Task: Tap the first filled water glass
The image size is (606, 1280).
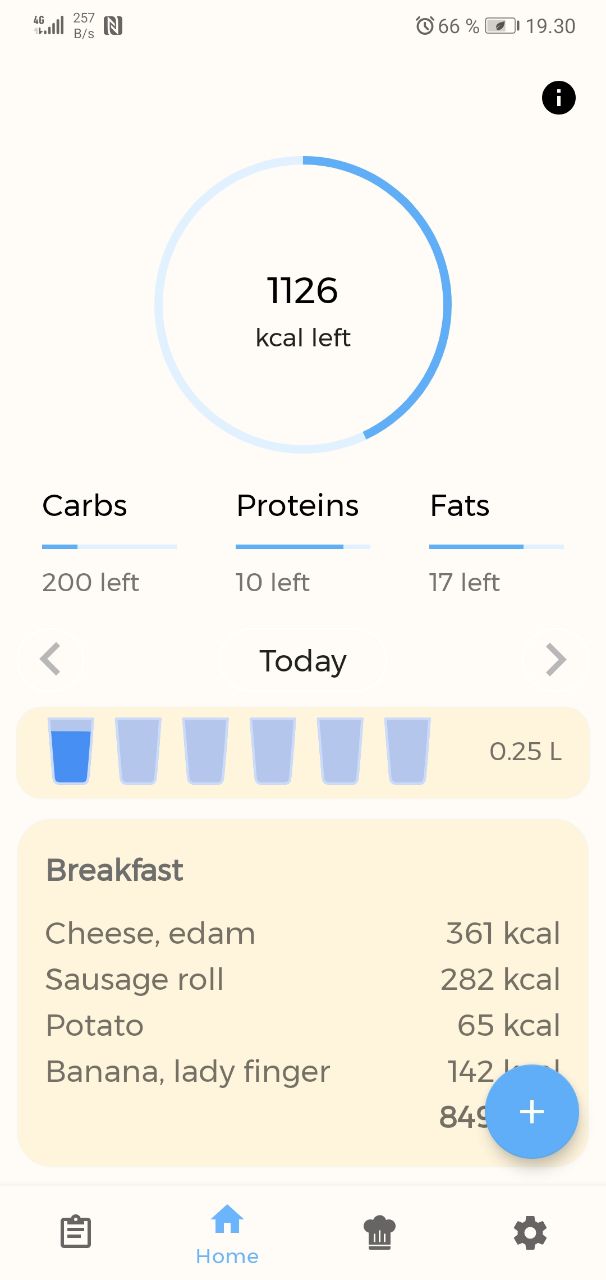Action: click(71, 751)
